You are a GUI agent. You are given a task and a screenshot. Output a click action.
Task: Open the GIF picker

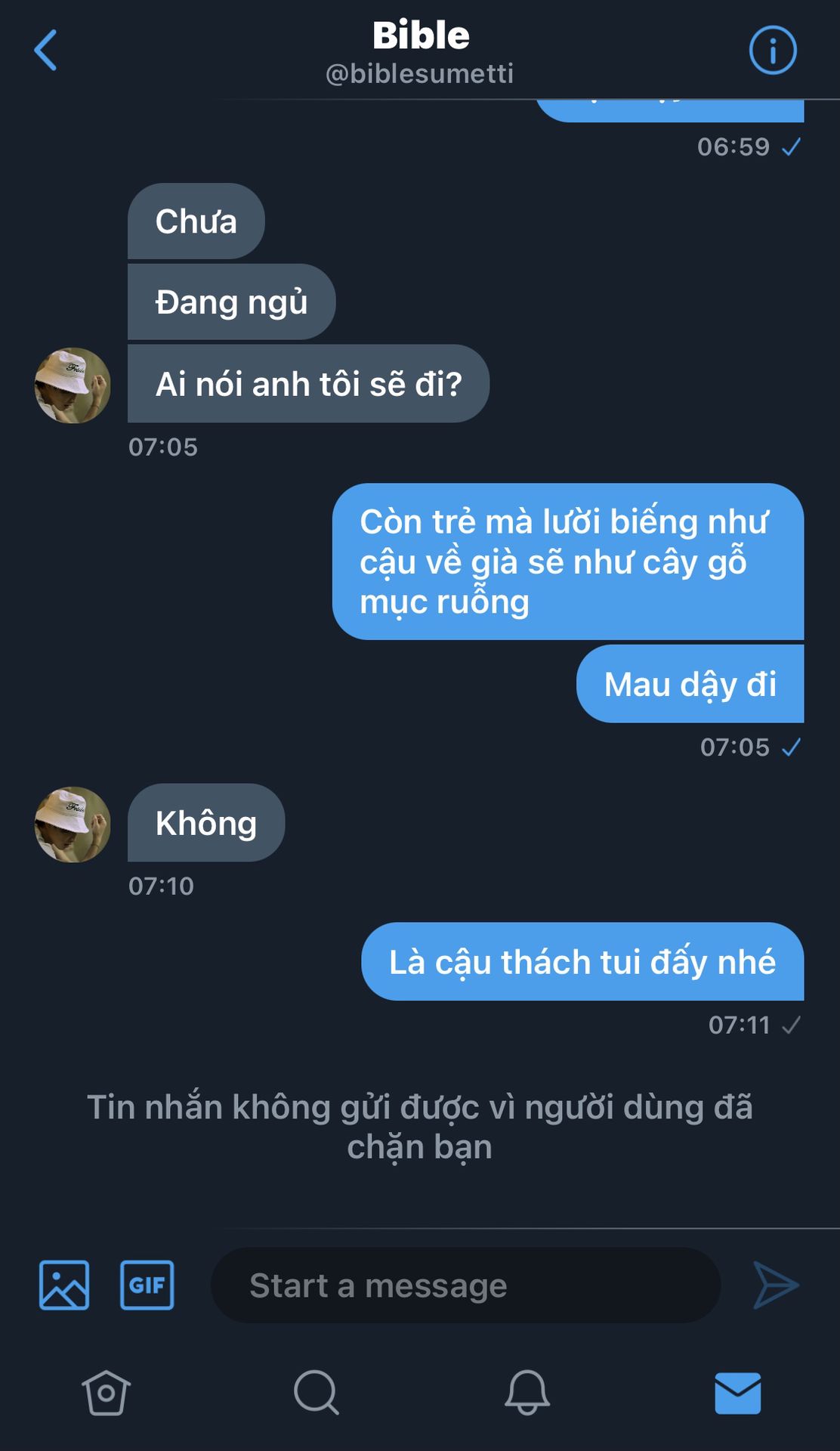click(x=147, y=1285)
